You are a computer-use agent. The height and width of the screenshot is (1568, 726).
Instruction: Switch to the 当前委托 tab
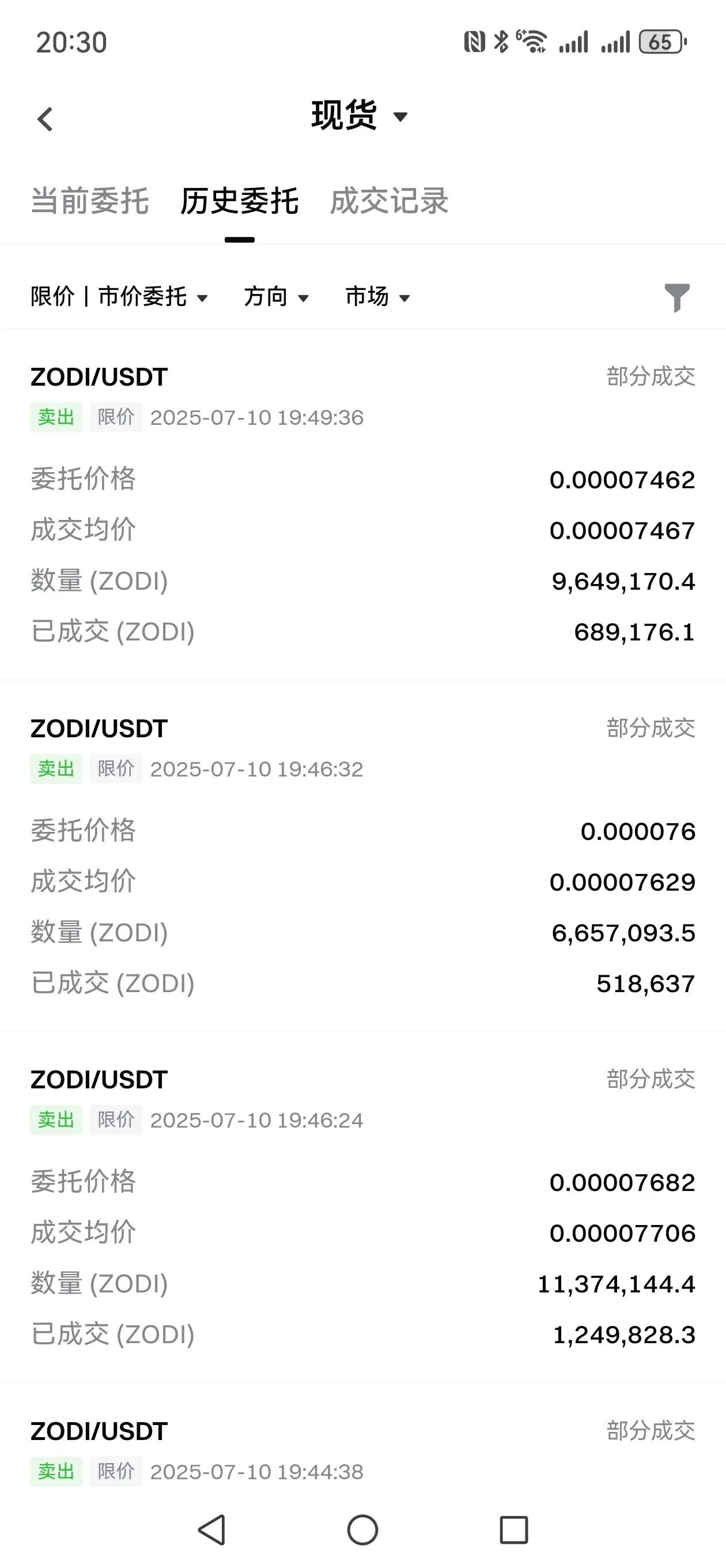point(90,202)
